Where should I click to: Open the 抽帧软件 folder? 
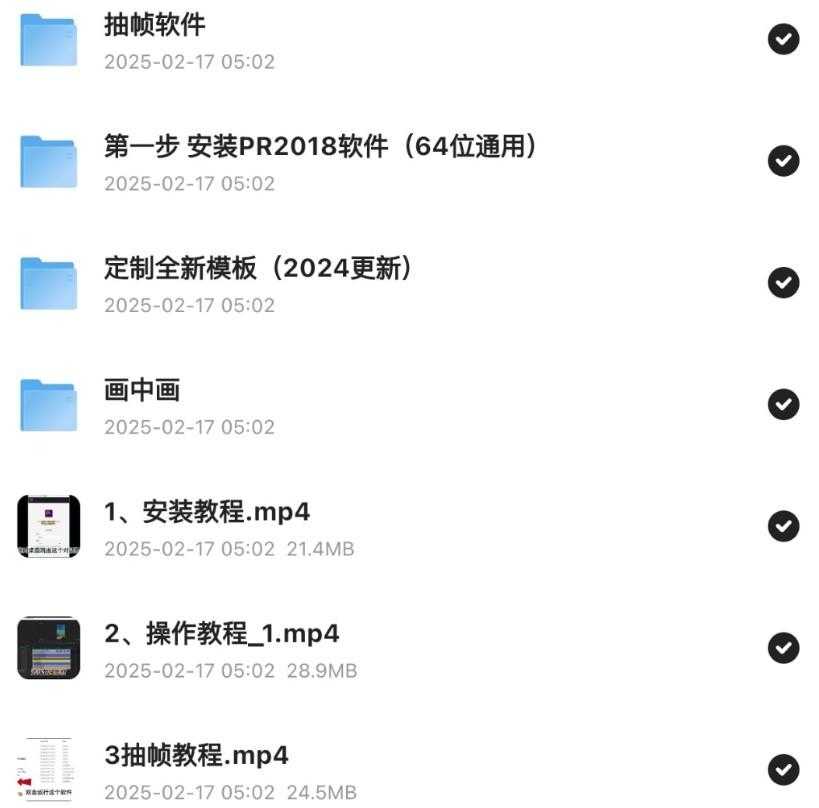coord(155,26)
